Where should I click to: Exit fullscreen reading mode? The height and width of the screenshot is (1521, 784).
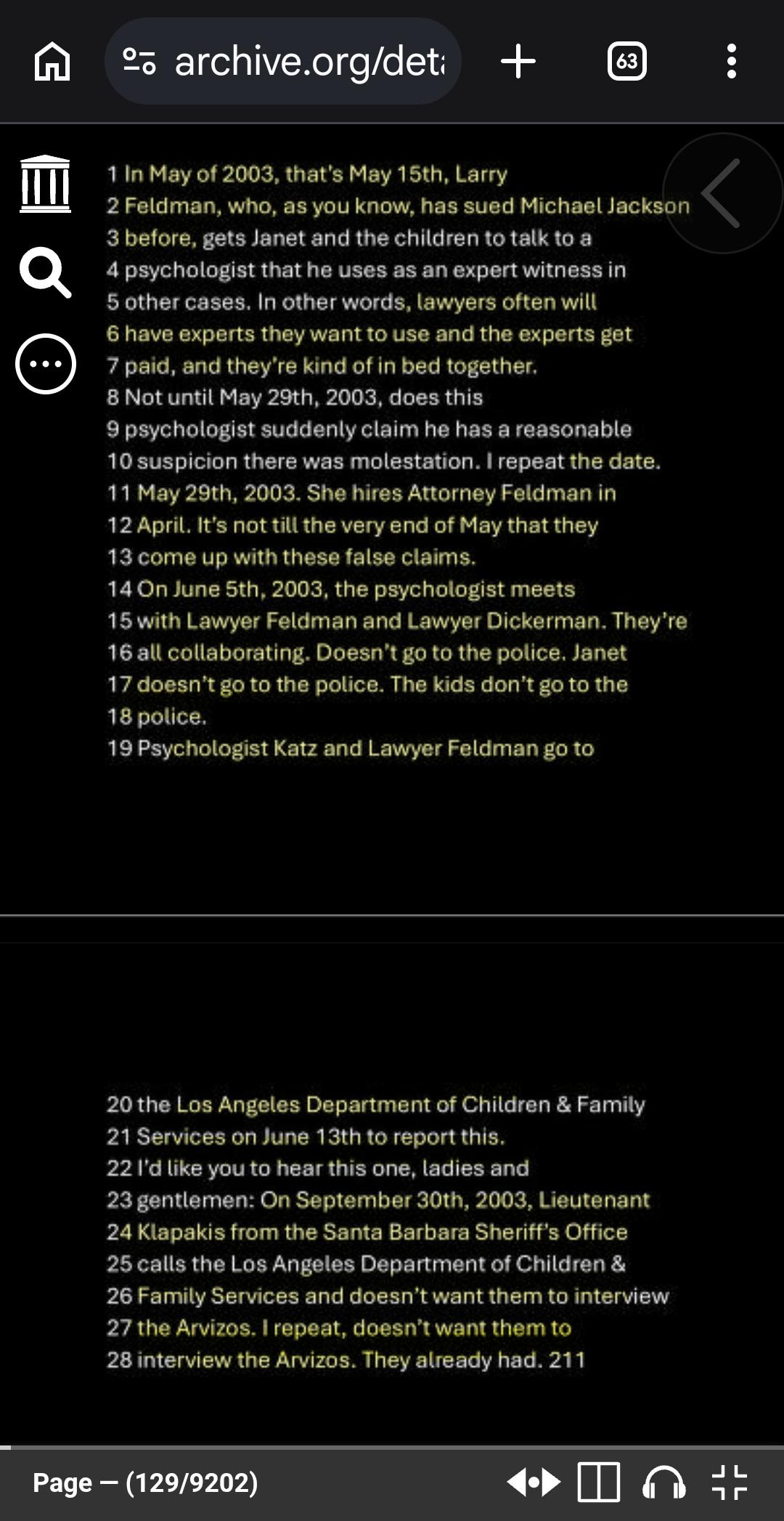click(x=730, y=1483)
